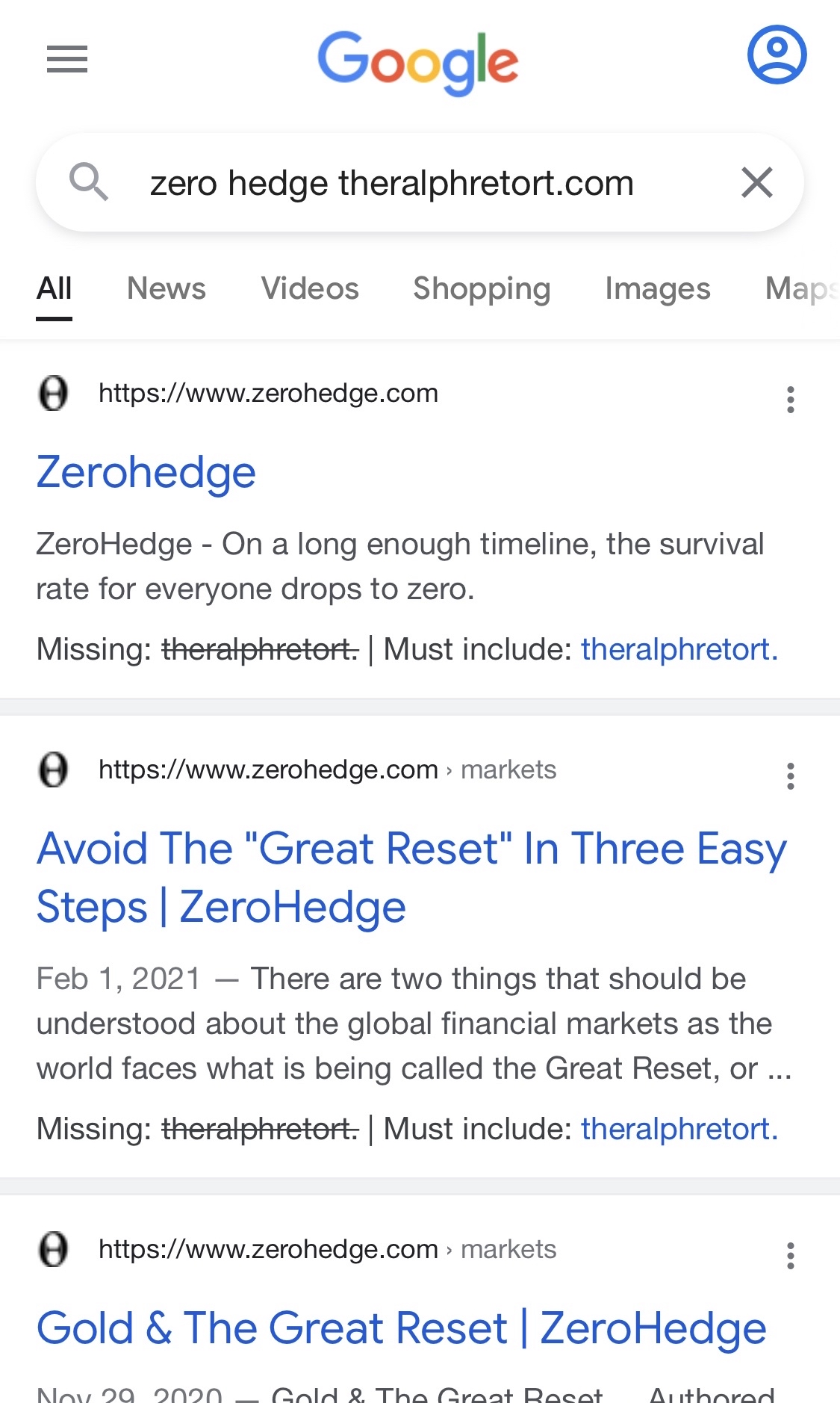Open Gold & The Great Reset article
This screenshot has height=1403, width=840.
402,1328
